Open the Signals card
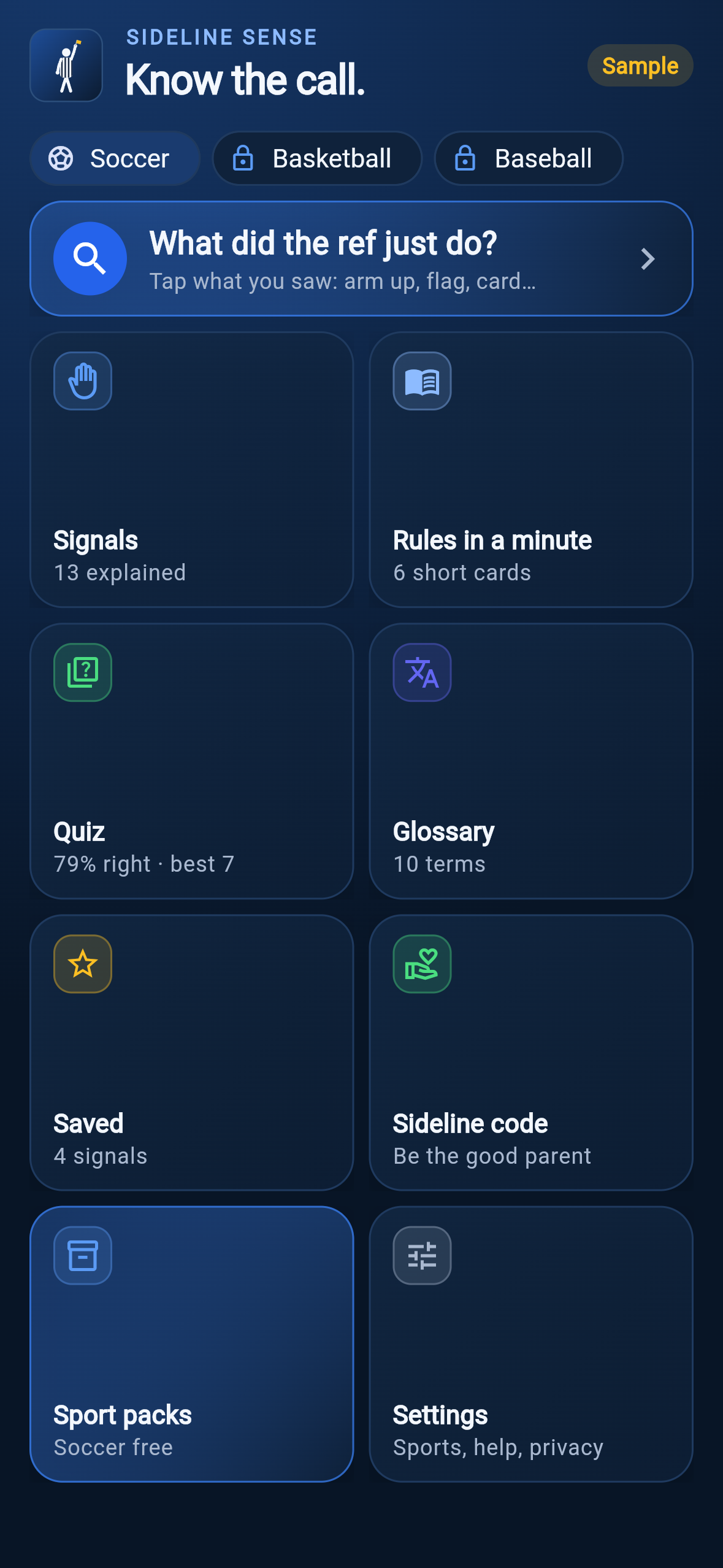 [x=191, y=469]
